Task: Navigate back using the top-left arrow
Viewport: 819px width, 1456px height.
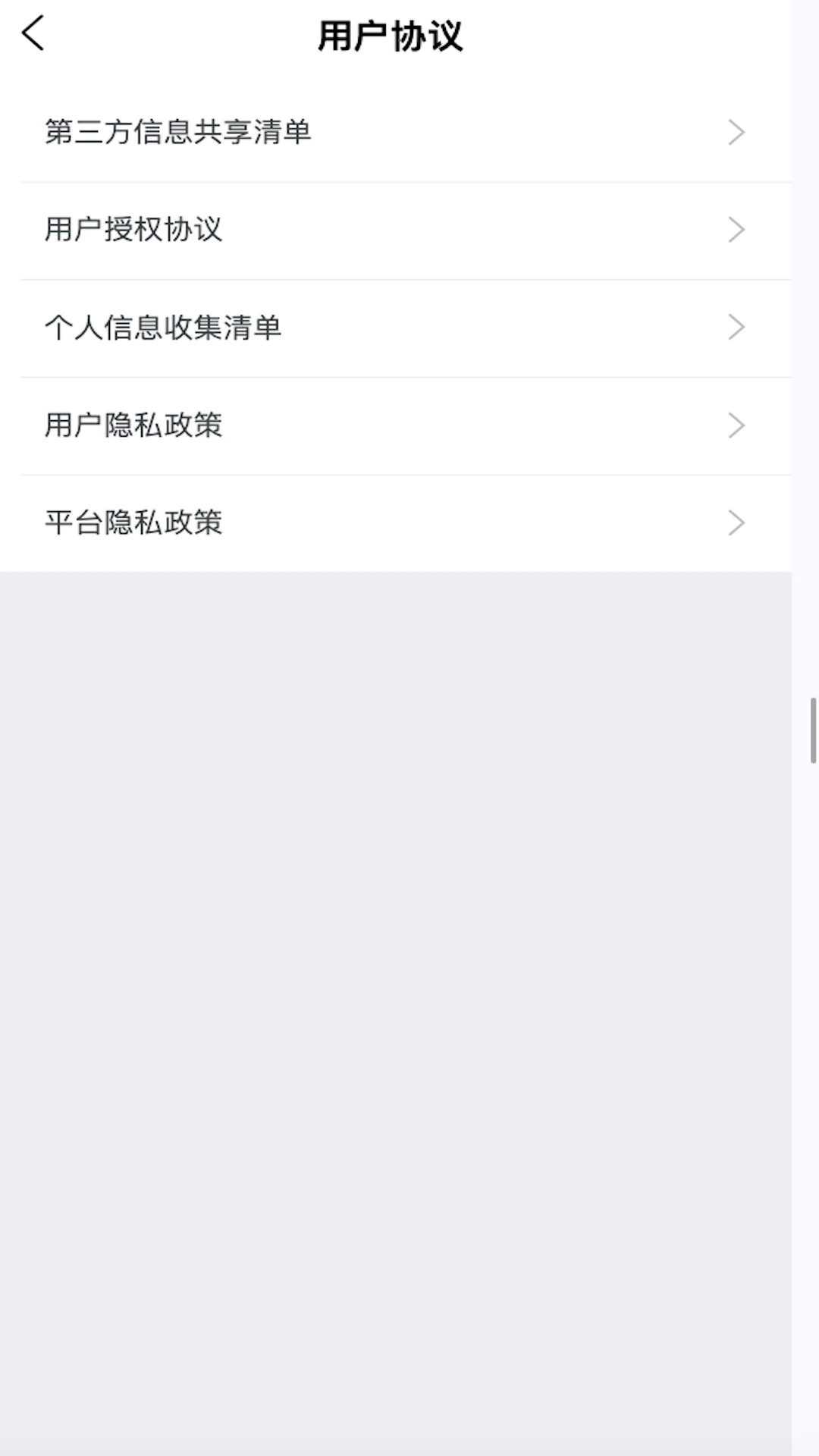Action: 33,34
